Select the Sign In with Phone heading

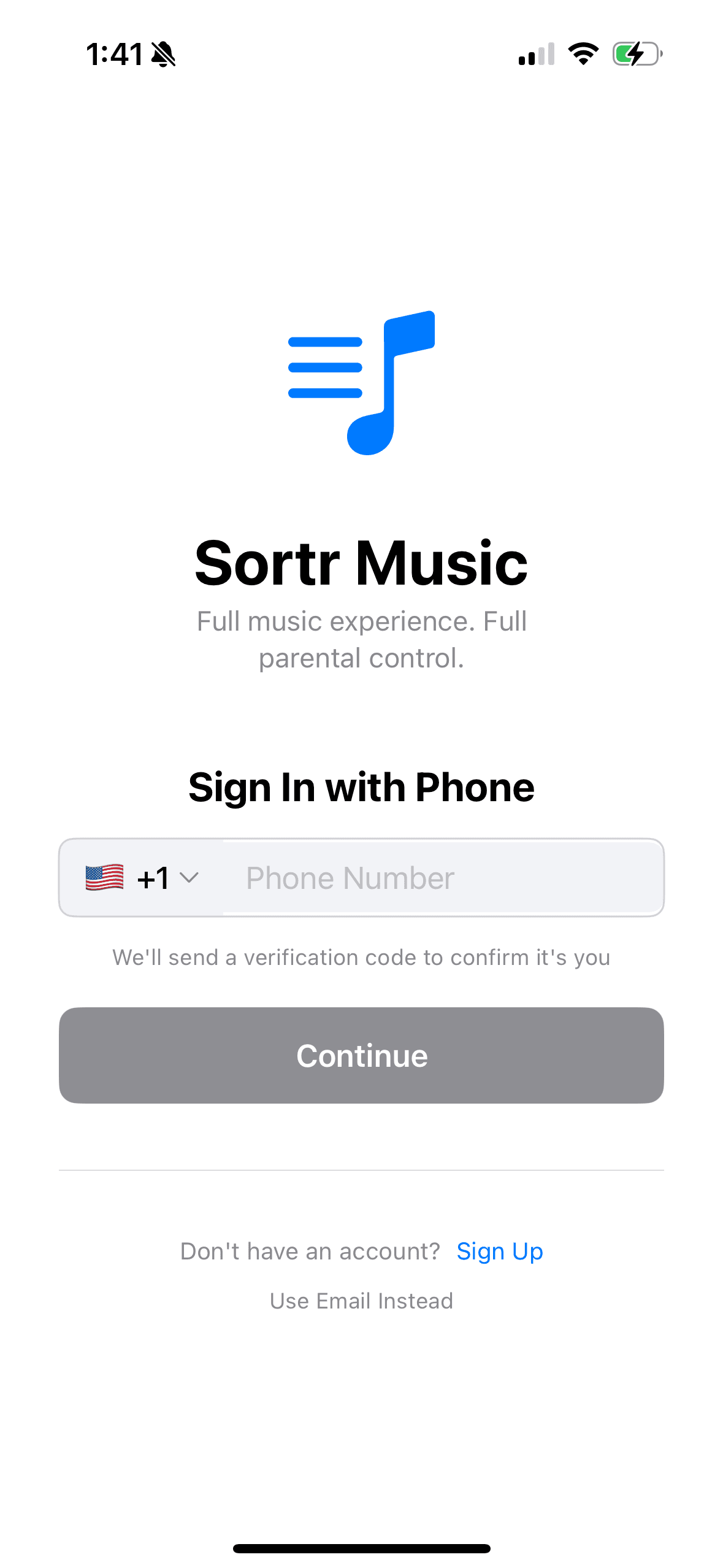(361, 787)
